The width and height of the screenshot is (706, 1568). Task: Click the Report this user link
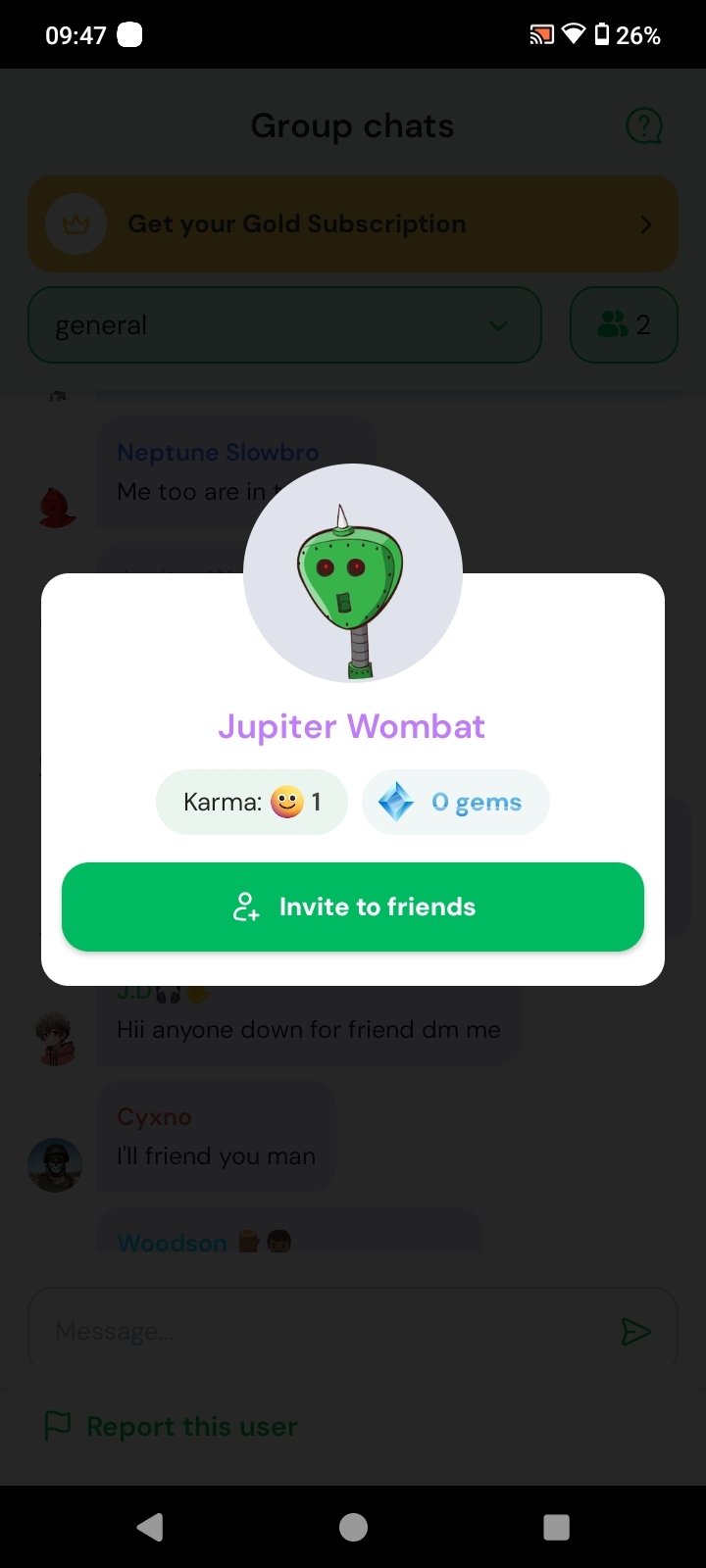(x=192, y=1426)
